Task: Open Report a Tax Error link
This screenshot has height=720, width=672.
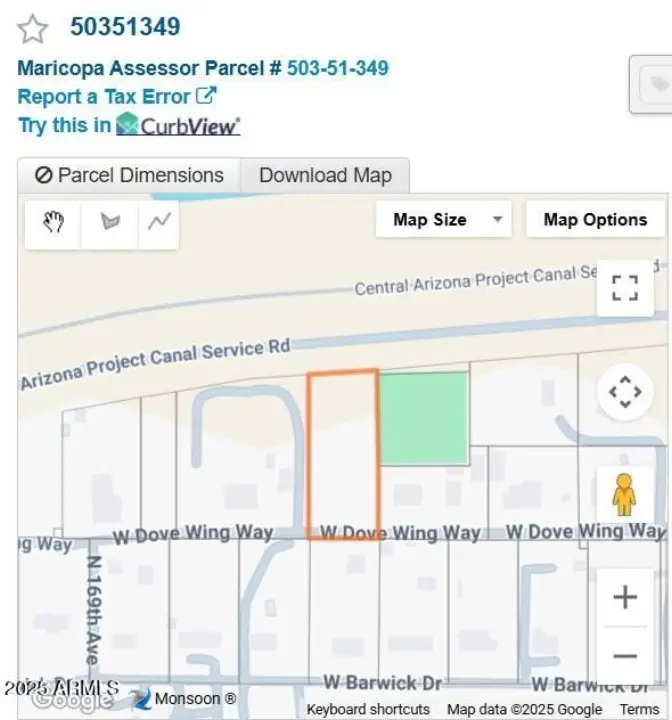Action: pyautogui.click(x=116, y=97)
